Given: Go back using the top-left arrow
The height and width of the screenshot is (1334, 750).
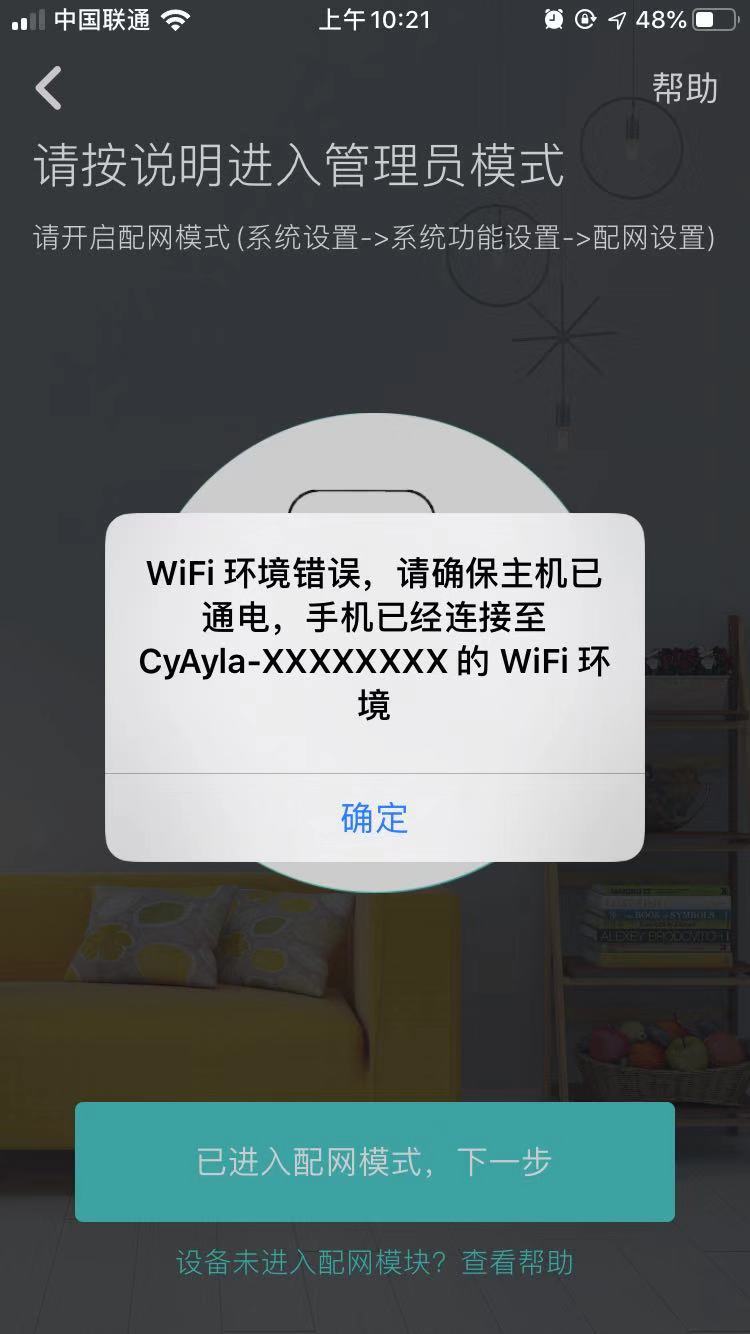Looking at the screenshot, I should coord(48,88).
